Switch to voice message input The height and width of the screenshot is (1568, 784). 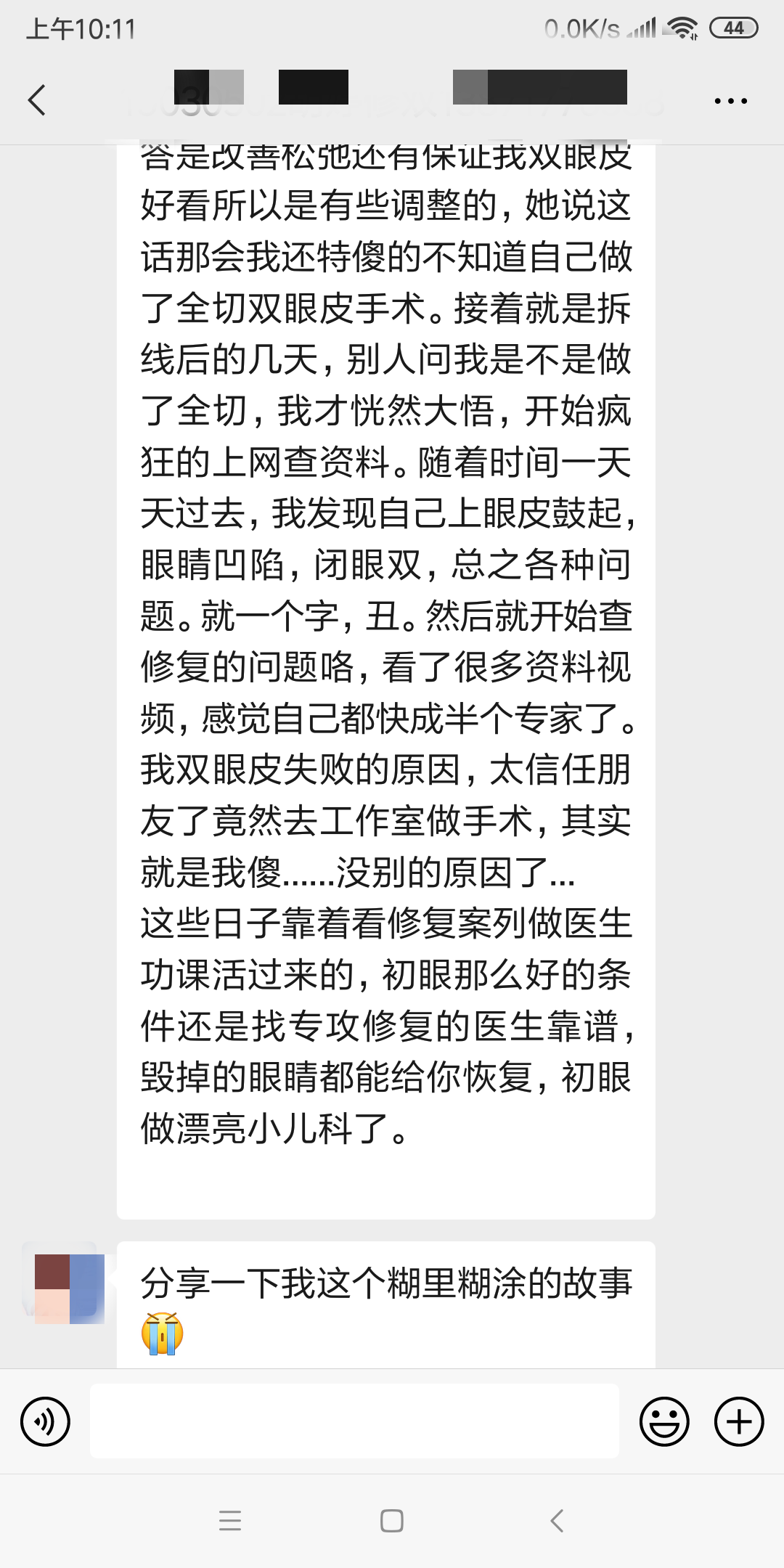coord(46,1421)
